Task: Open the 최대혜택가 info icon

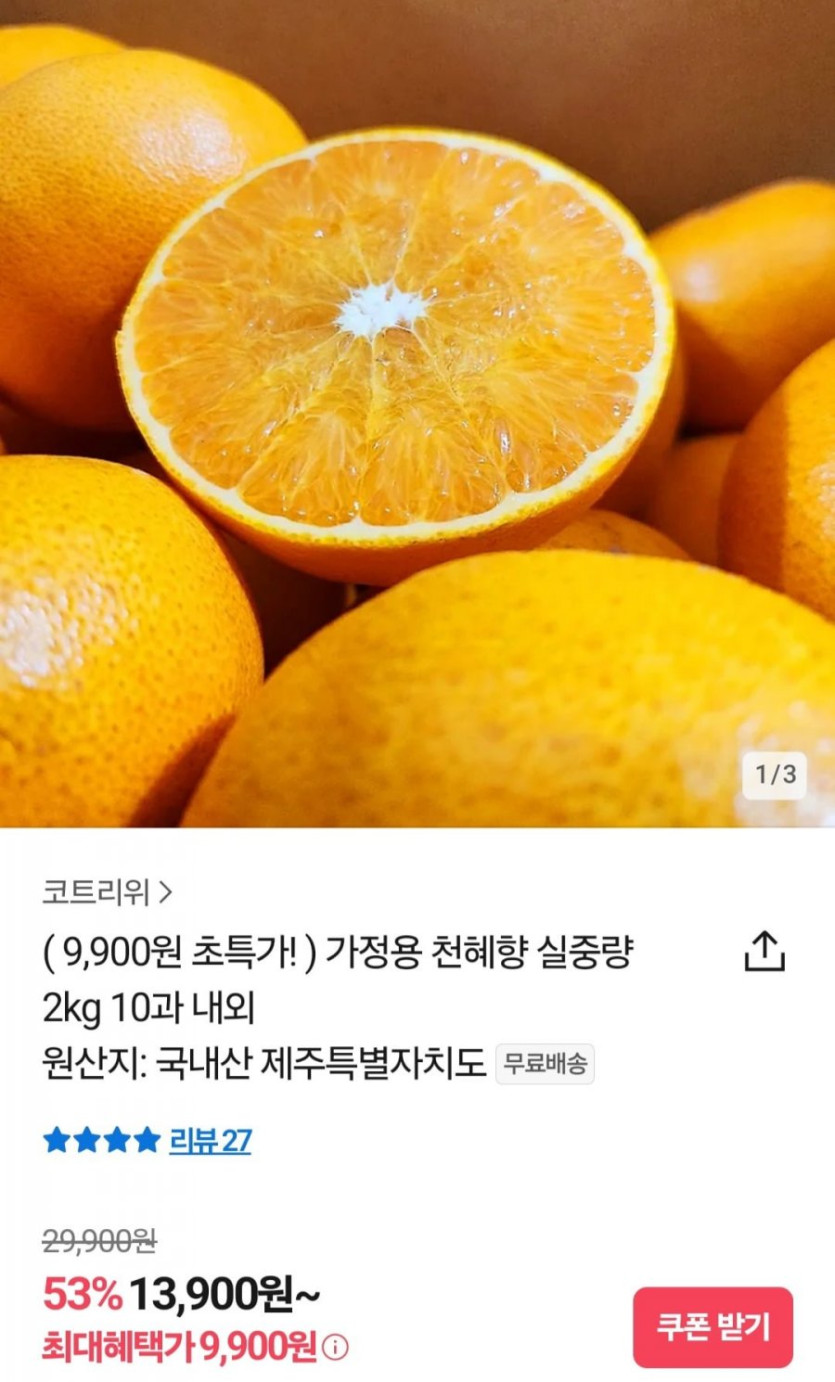Action: [336, 1347]
